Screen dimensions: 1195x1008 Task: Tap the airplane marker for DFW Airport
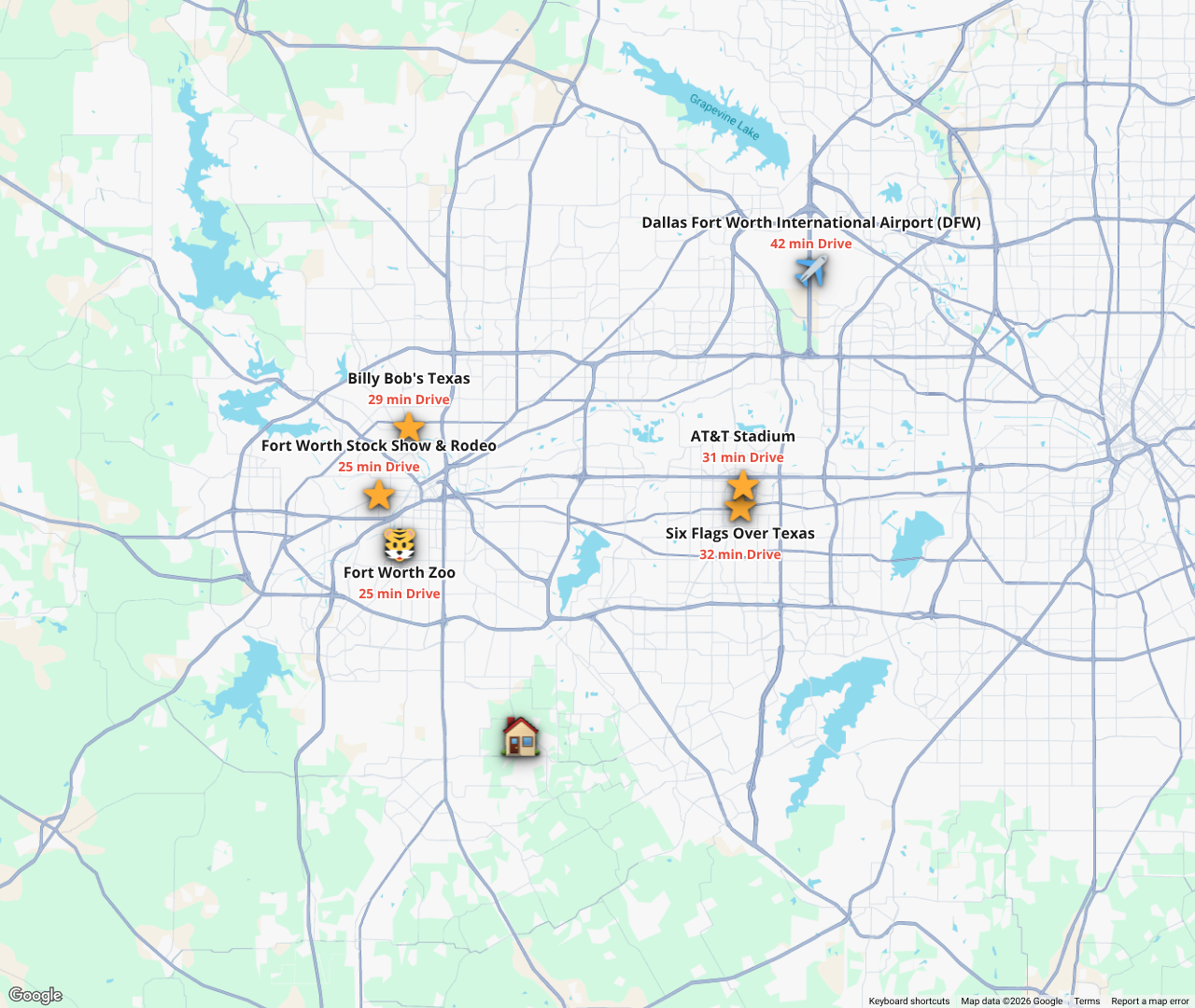[811, 272]
